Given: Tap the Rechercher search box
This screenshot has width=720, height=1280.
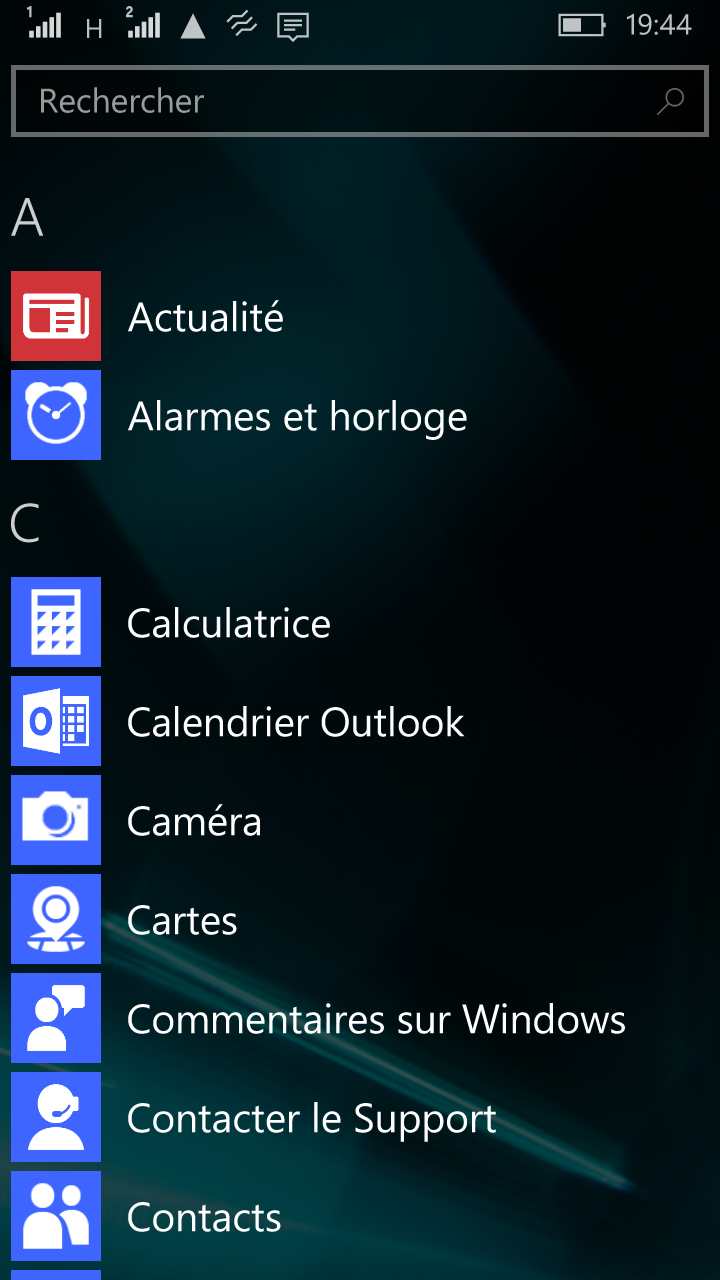Looking at the screenshot, I should [x=330, y=101].
